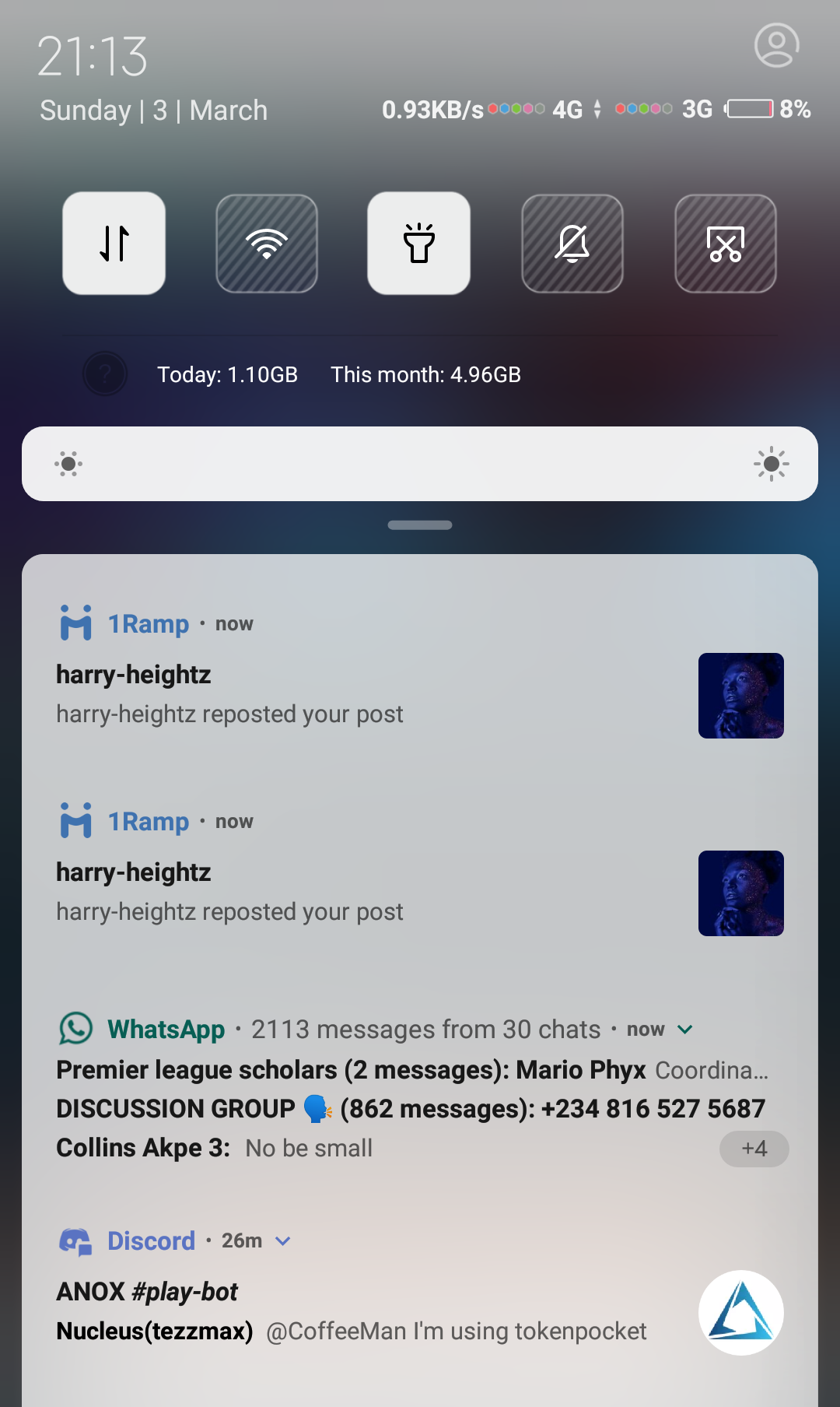Toggle the mobile data tile
The width and height of the screenshot is (840, 1407).
(x=114, y=244)
